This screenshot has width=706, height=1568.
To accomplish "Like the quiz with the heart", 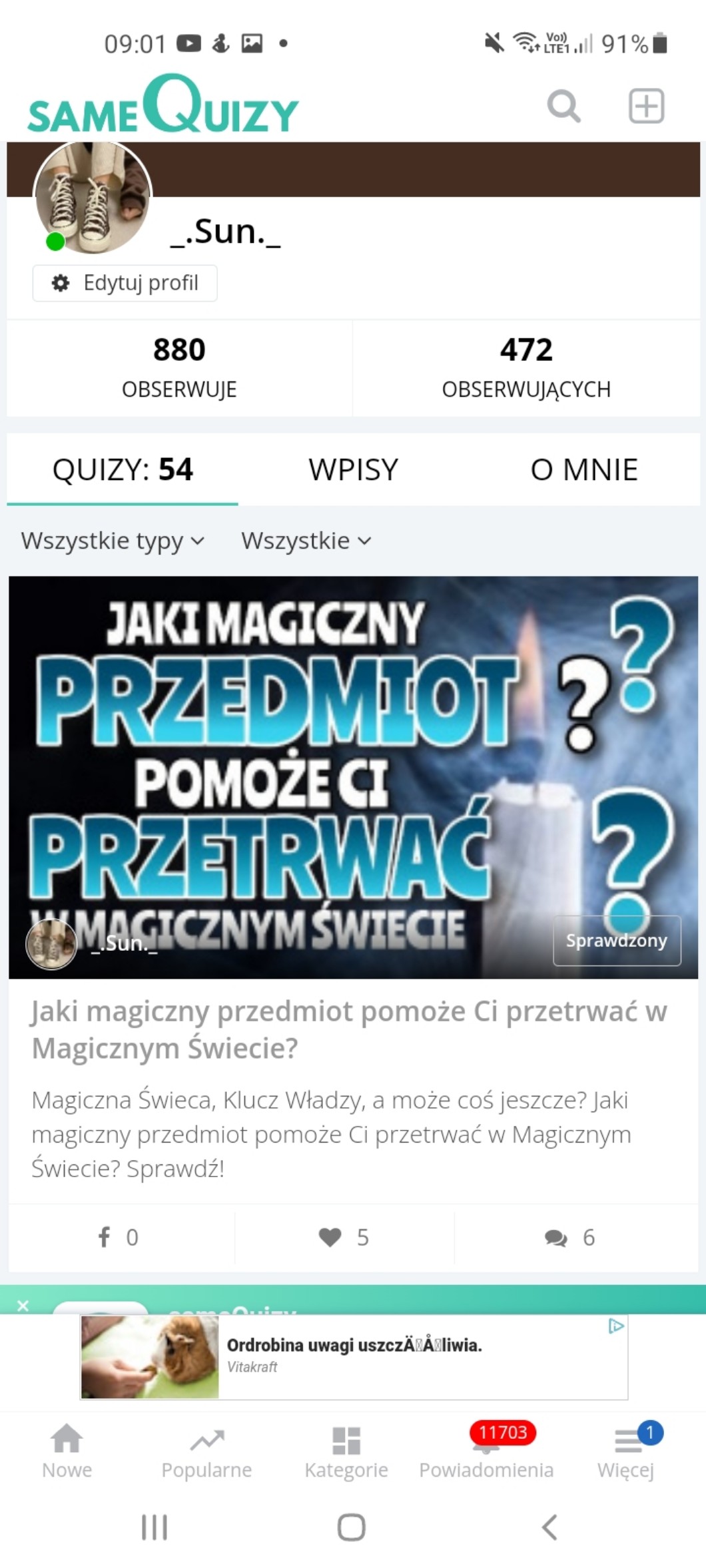I will click(x=344, y=1237).
